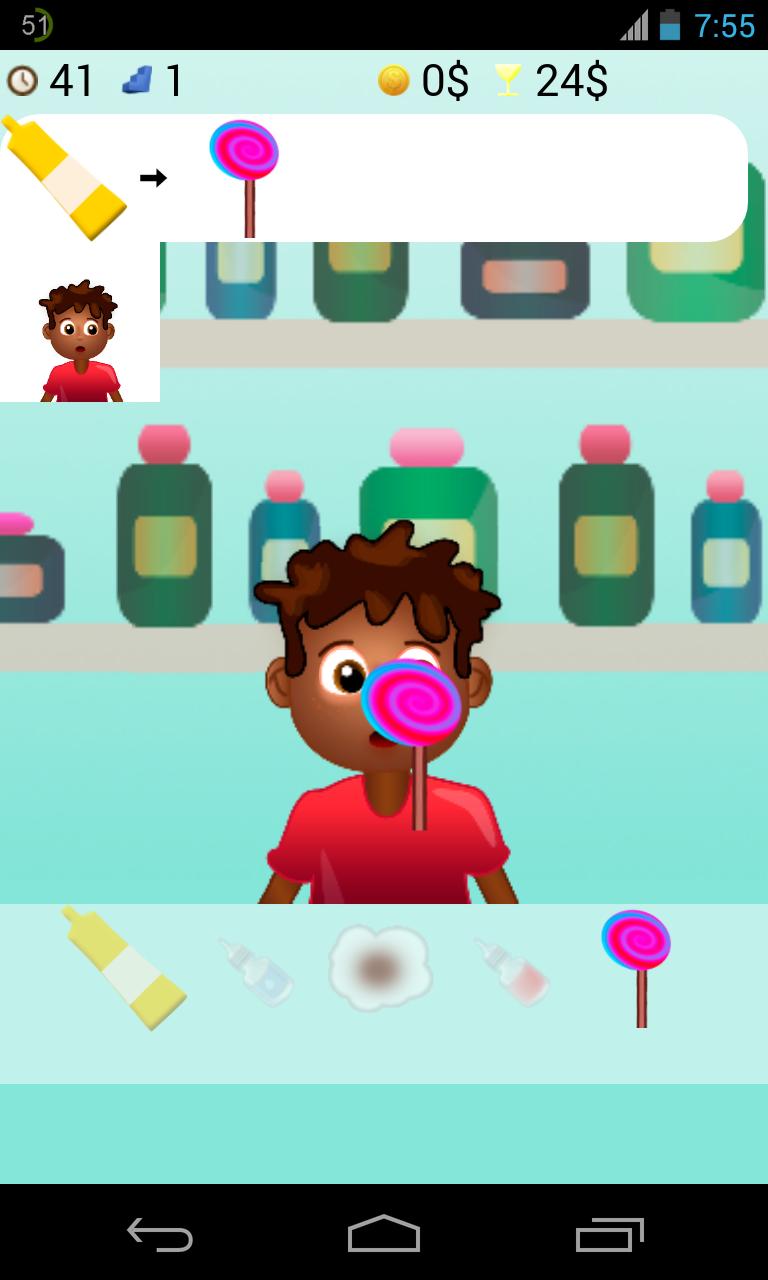Pick the blue dropper bottle in the tray
The height and width of the screenshot is (1280, 768).
pos(257,970)
